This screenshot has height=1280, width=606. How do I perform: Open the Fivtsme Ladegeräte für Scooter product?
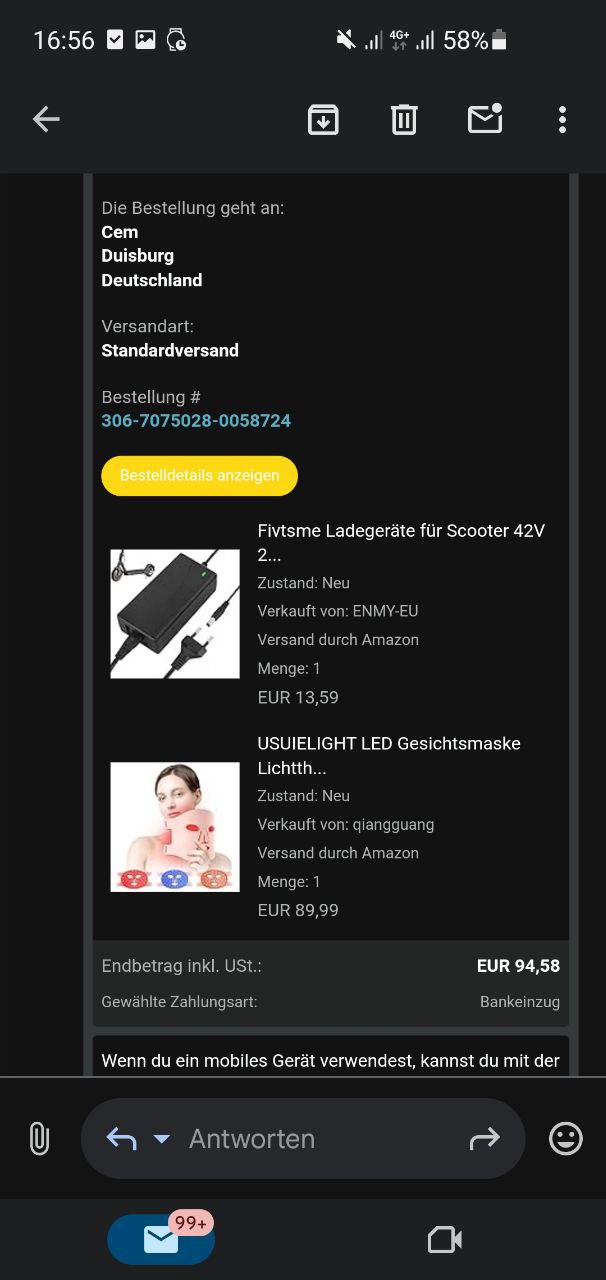point(400,542)
